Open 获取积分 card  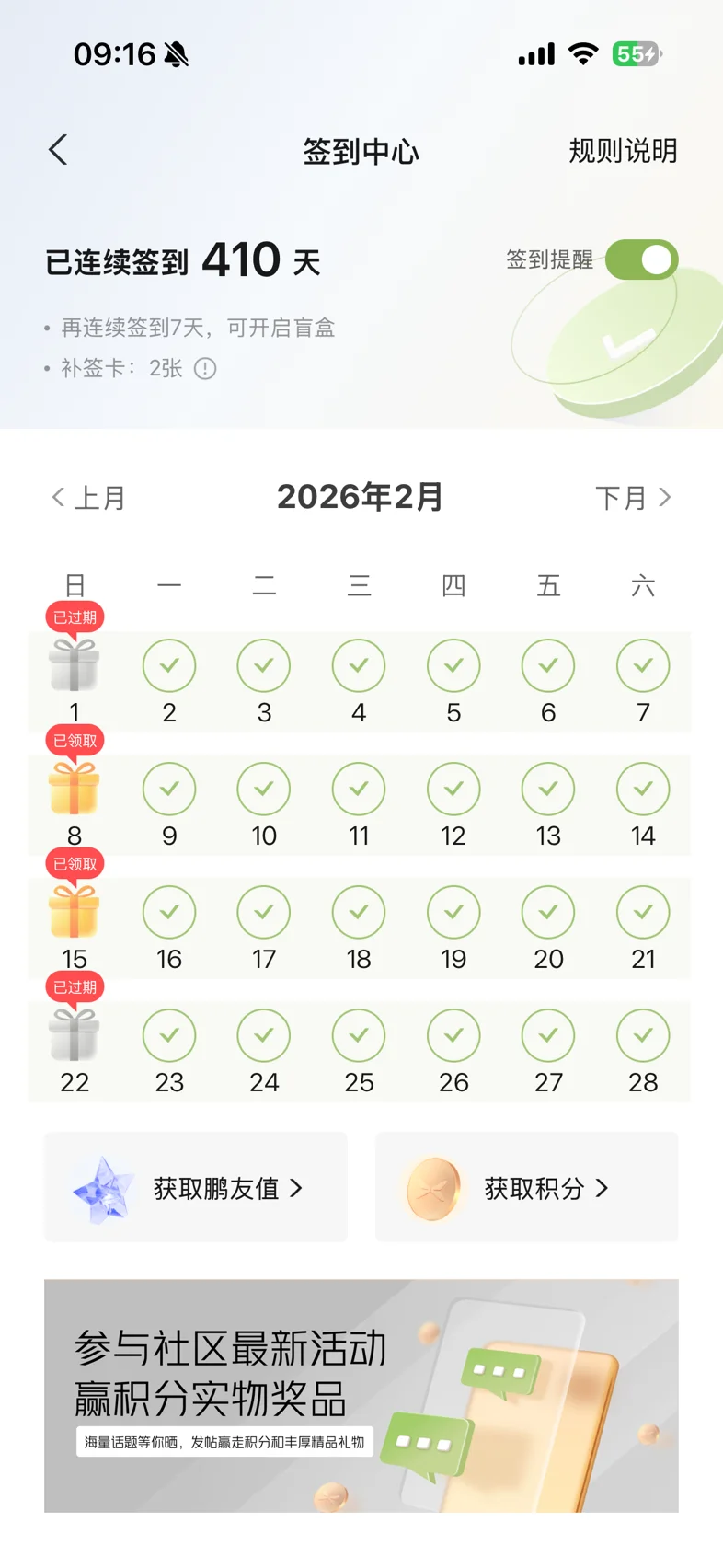click(527, 1188)
